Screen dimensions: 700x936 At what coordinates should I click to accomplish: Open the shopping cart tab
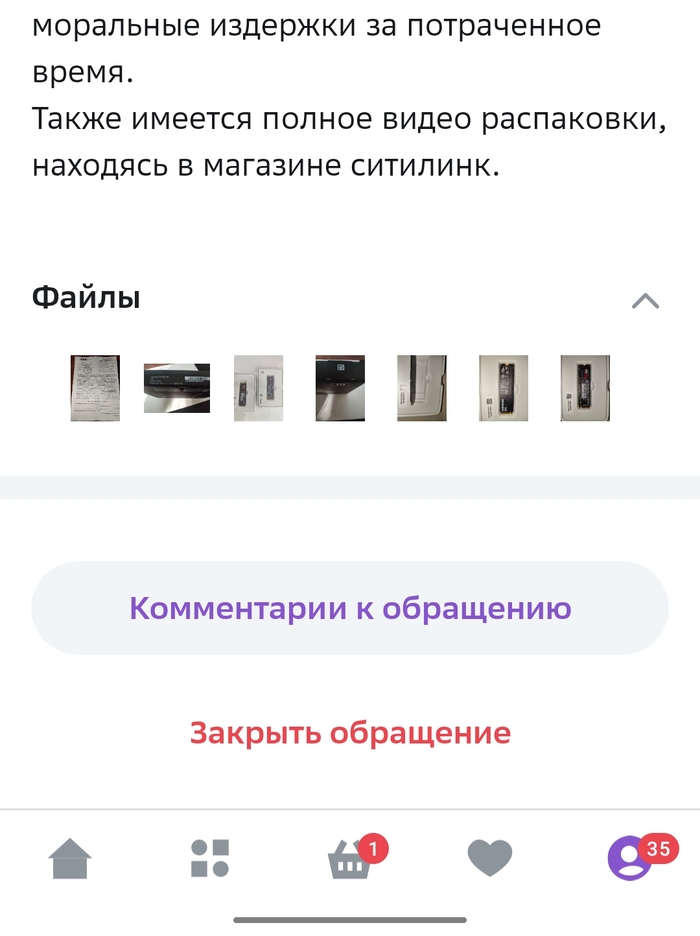pyautogui.click(x=352, y=858)
